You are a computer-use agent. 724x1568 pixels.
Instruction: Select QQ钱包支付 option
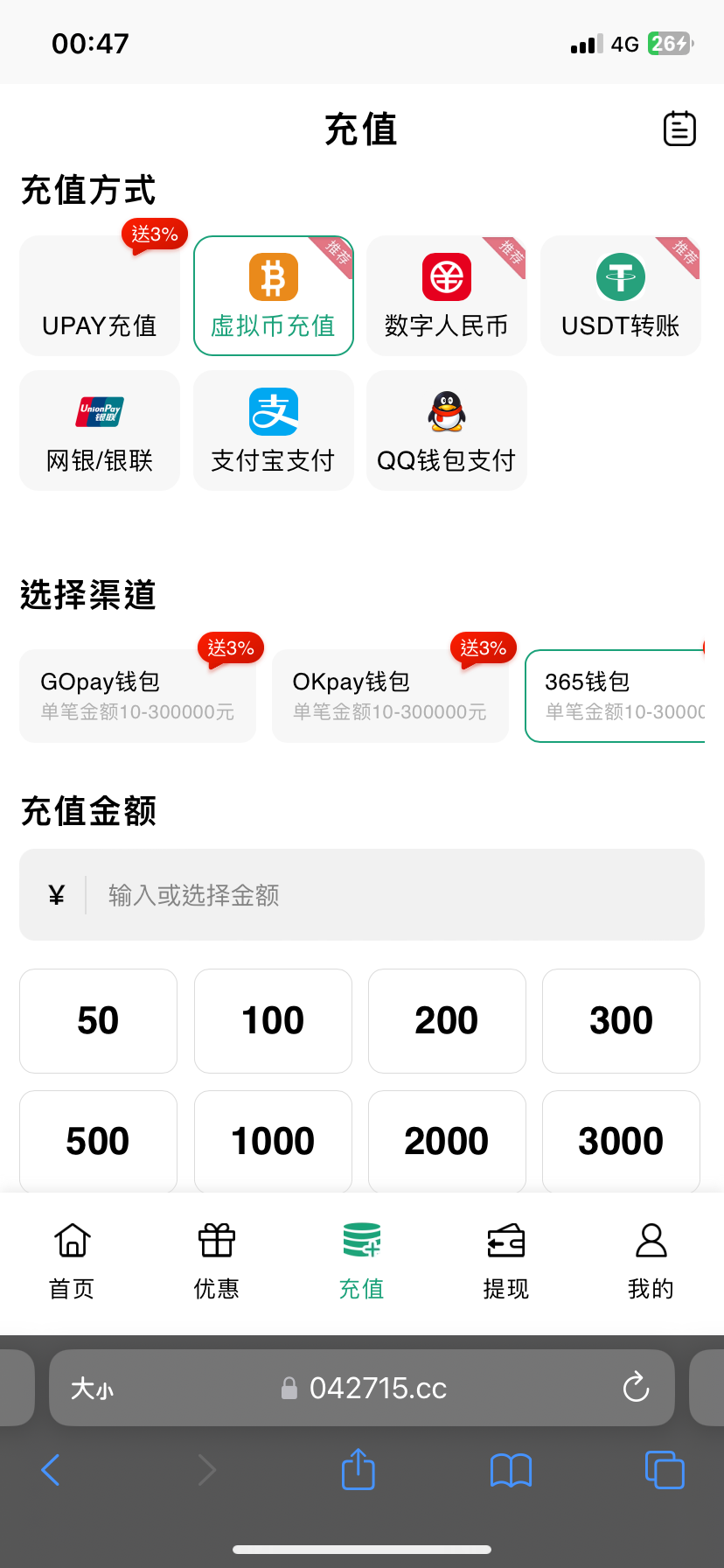click(446, 430)
